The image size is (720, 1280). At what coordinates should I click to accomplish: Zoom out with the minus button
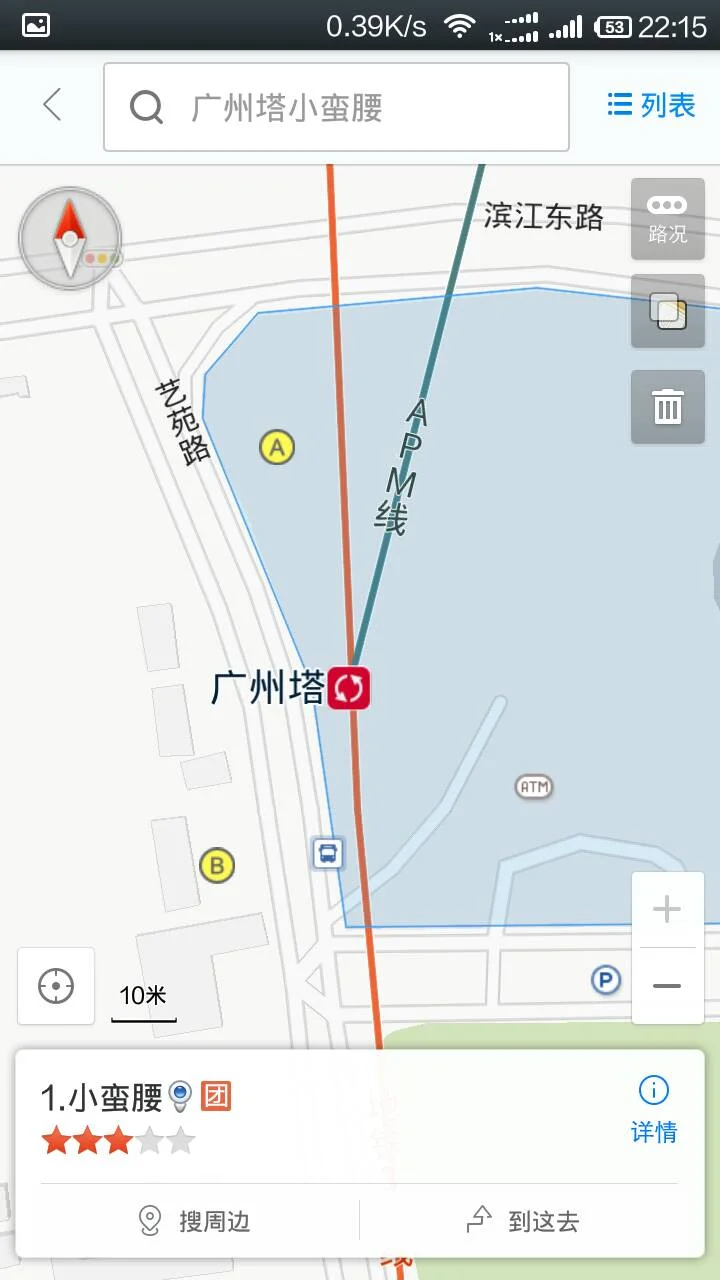point(667,986)
